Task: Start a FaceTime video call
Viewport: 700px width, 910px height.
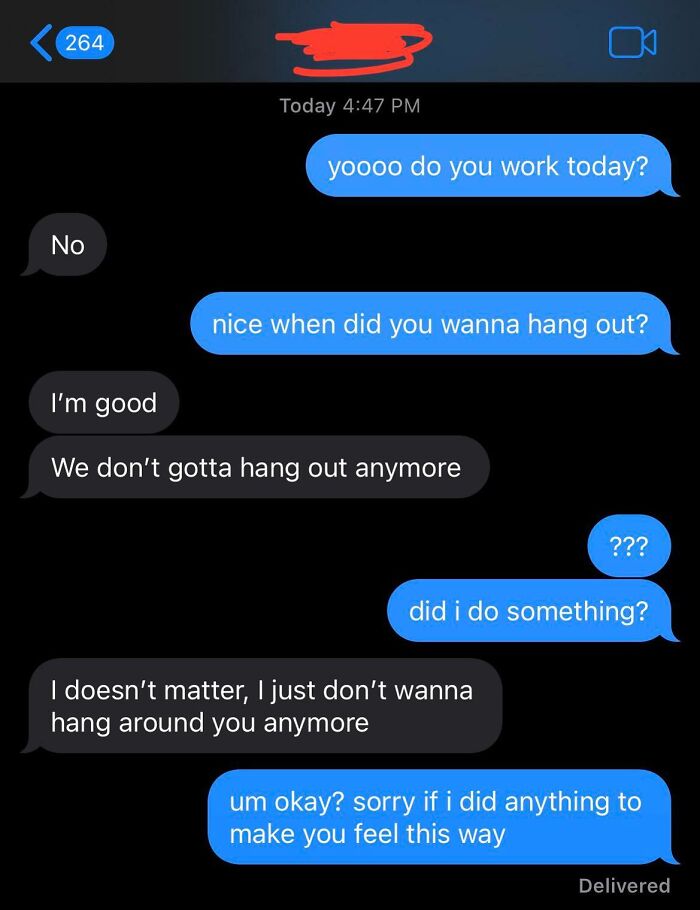Action: coord(631,42)
